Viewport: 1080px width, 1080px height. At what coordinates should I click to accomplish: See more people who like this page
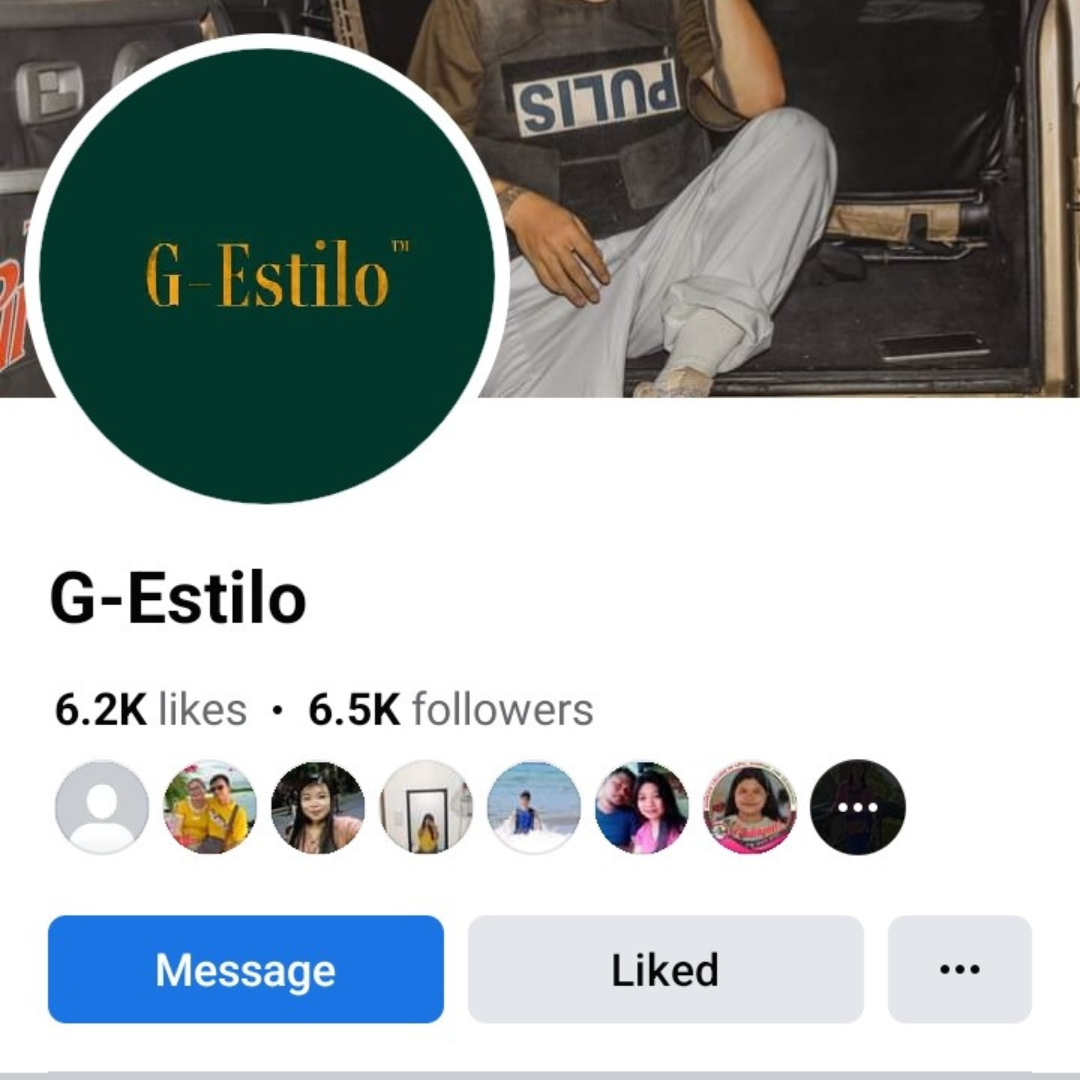coord(857,807)
